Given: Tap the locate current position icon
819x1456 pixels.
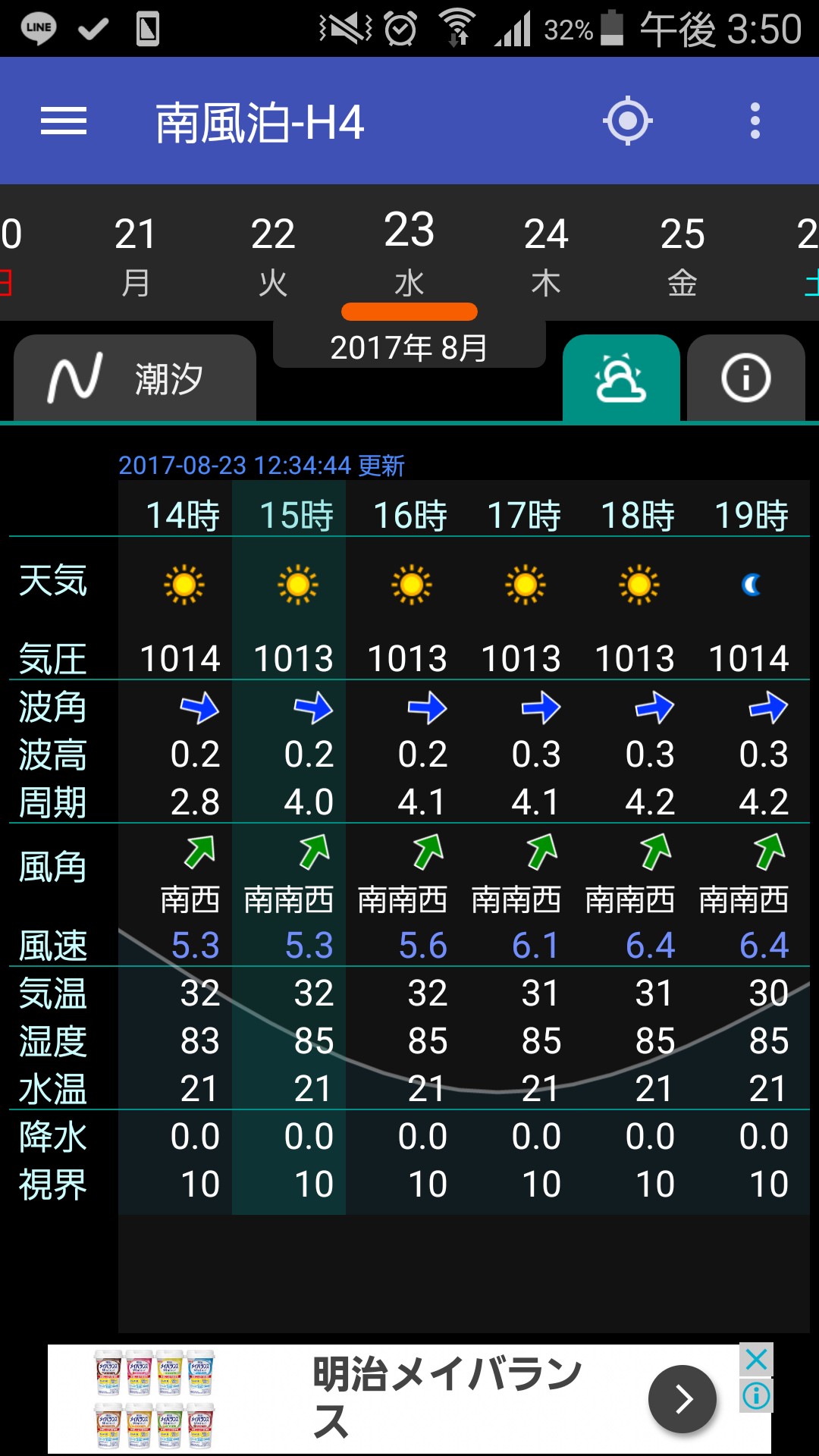Looking at the screenshot, I should tap(628, 121).
